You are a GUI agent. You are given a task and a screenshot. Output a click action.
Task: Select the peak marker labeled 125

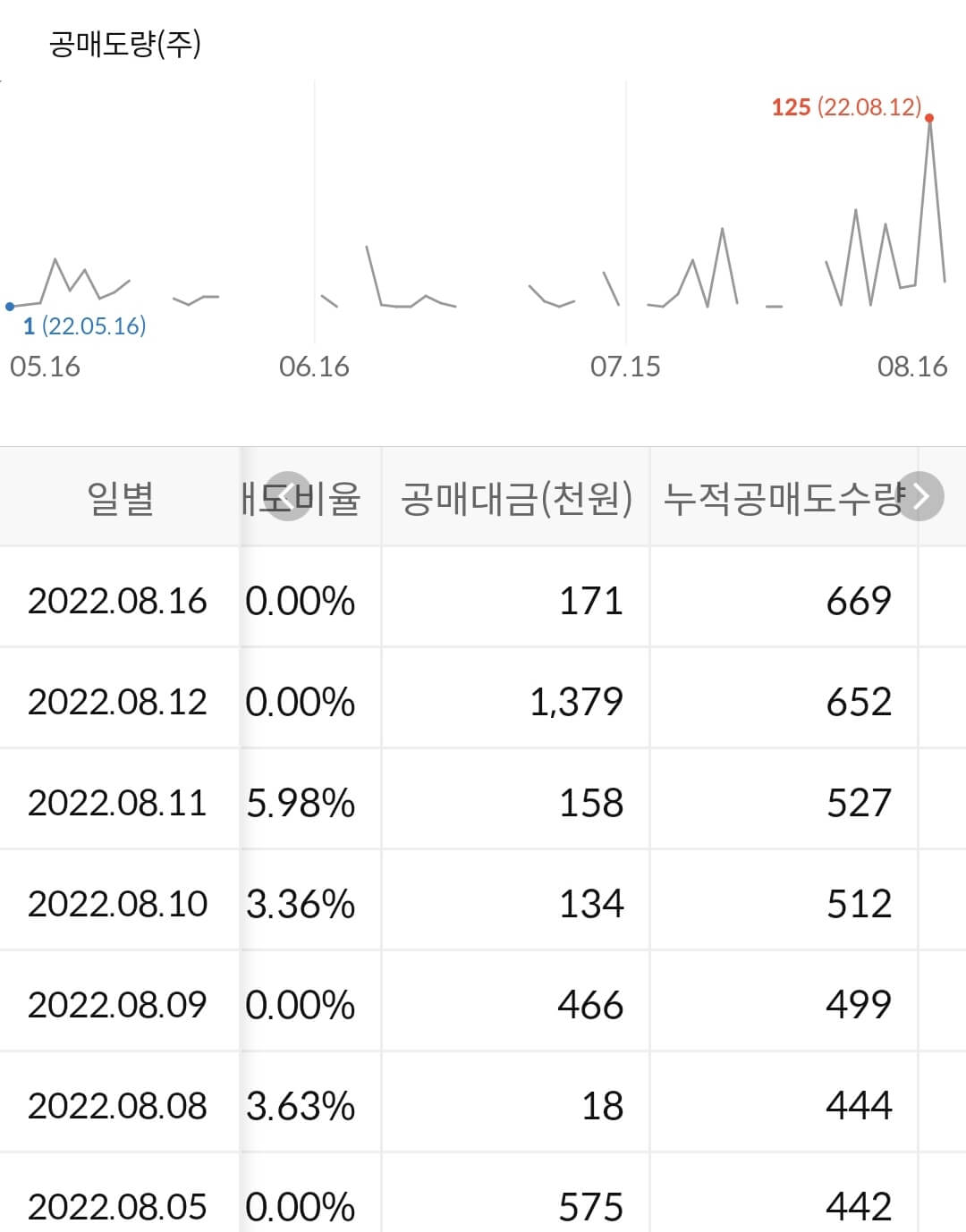929,119
